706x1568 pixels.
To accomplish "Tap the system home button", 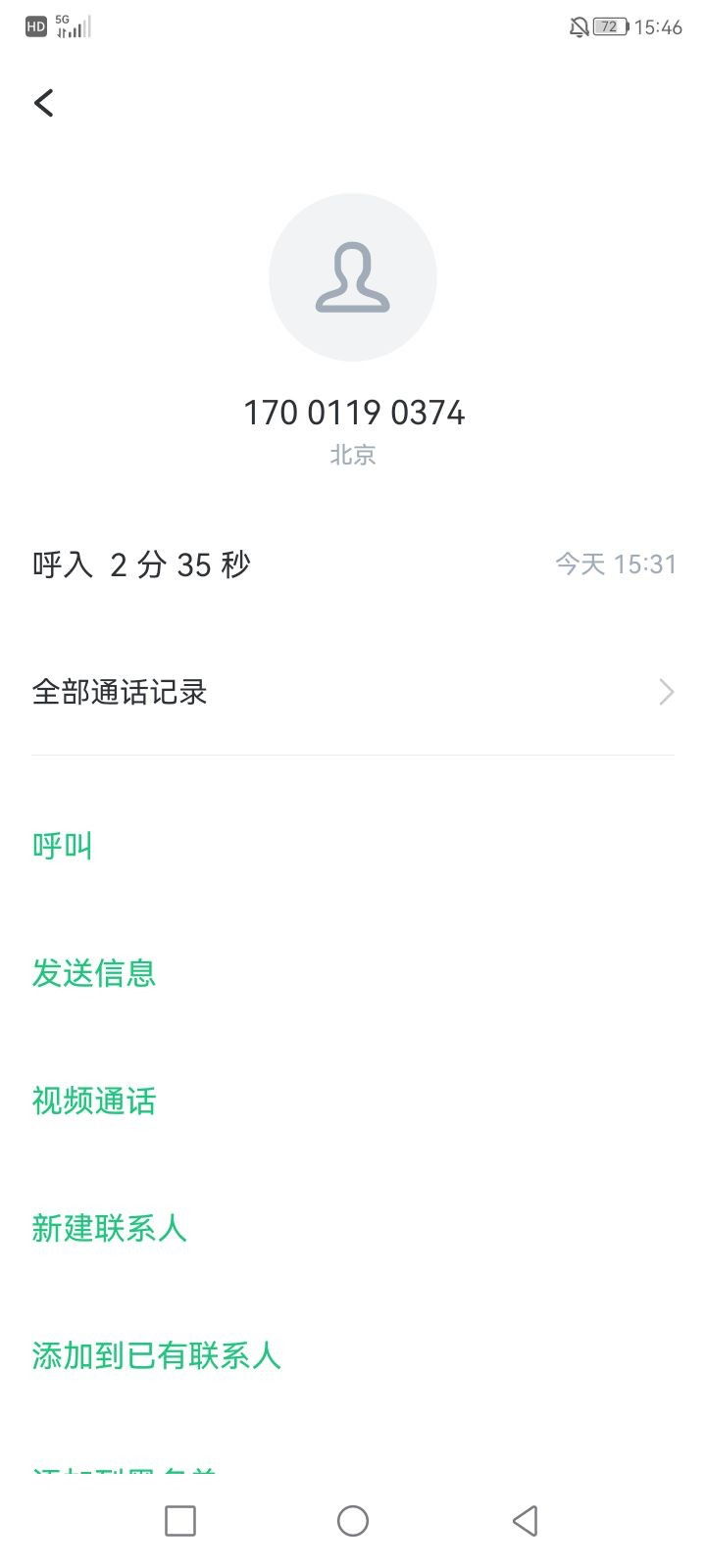I will click(x=353, y=1521).
